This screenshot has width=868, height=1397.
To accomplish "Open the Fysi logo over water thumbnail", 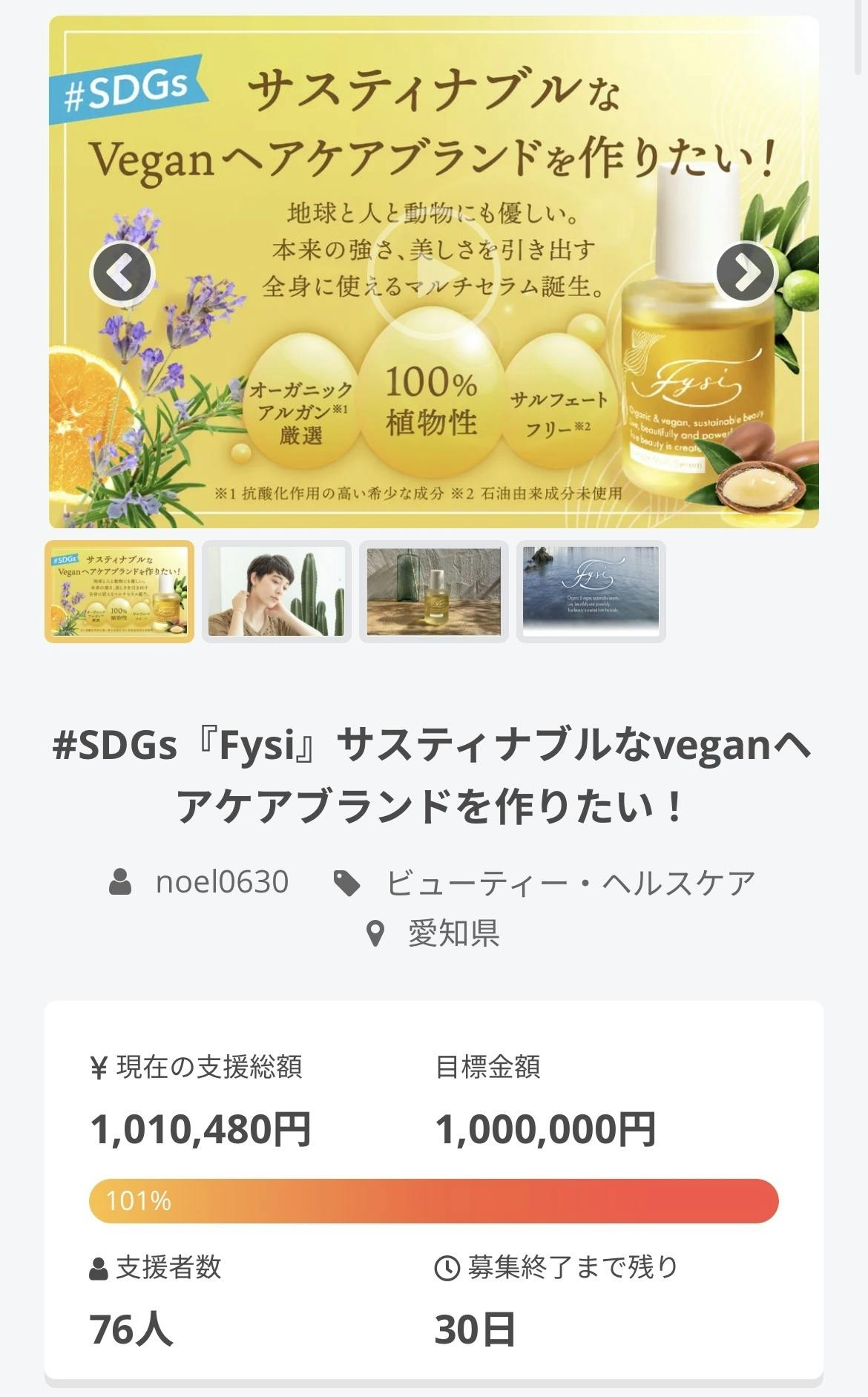I will [x=591, y=591].
